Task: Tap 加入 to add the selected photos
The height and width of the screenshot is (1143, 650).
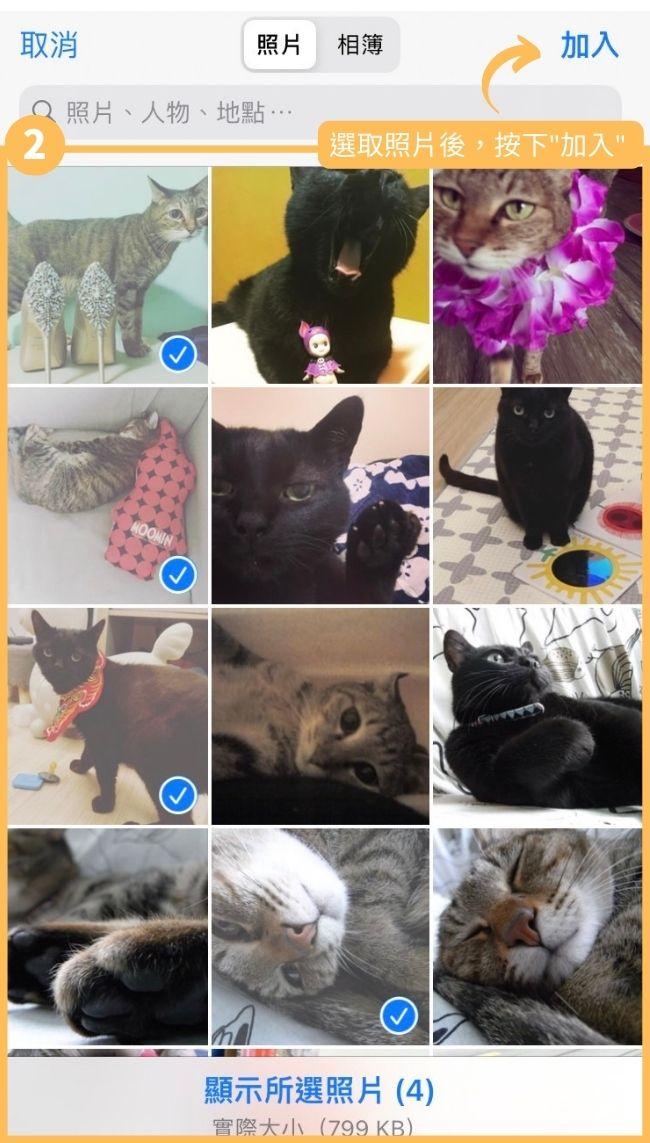Action: pos(589,45)
